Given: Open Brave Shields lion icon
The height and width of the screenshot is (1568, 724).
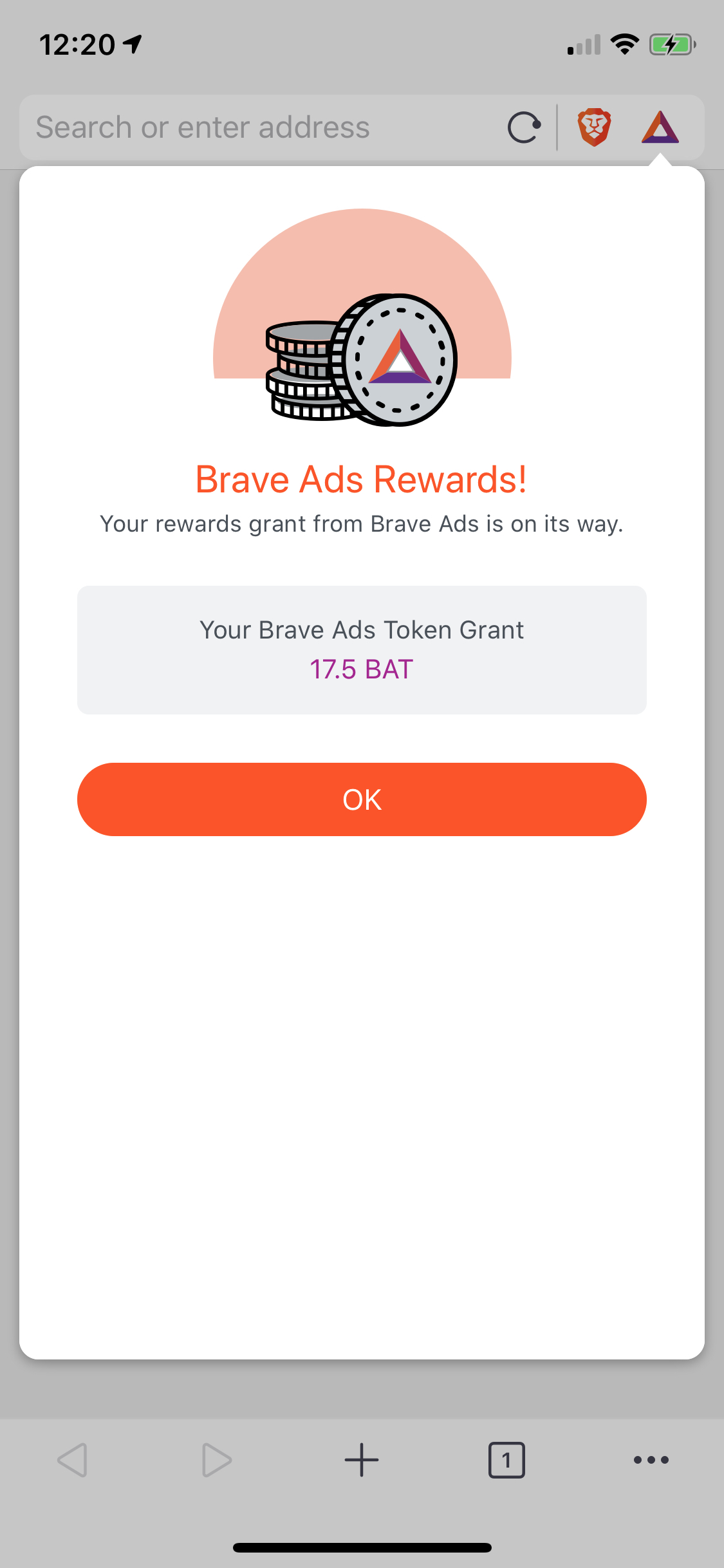Looking at the screenshot, I should (x=594, y=127).
